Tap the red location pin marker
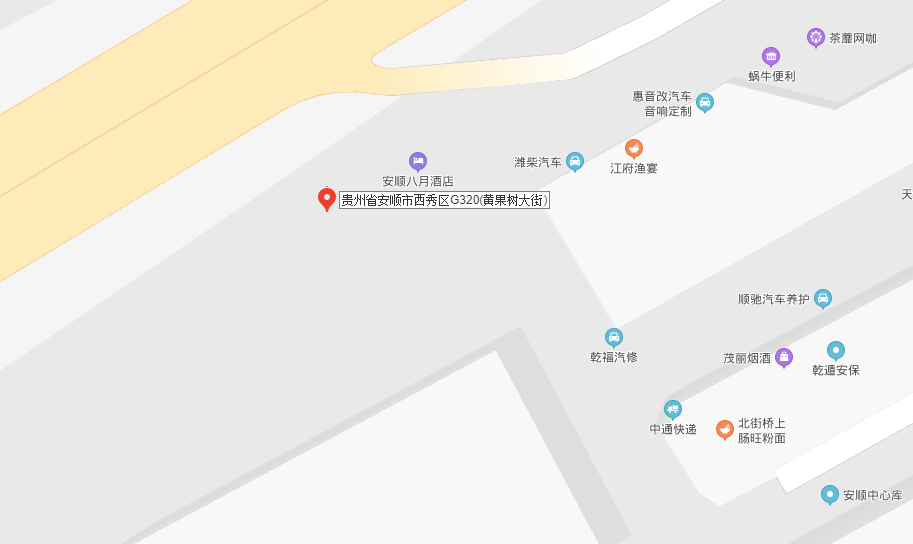The height and width of the screenshot is (544, 913). coord(326,198)
